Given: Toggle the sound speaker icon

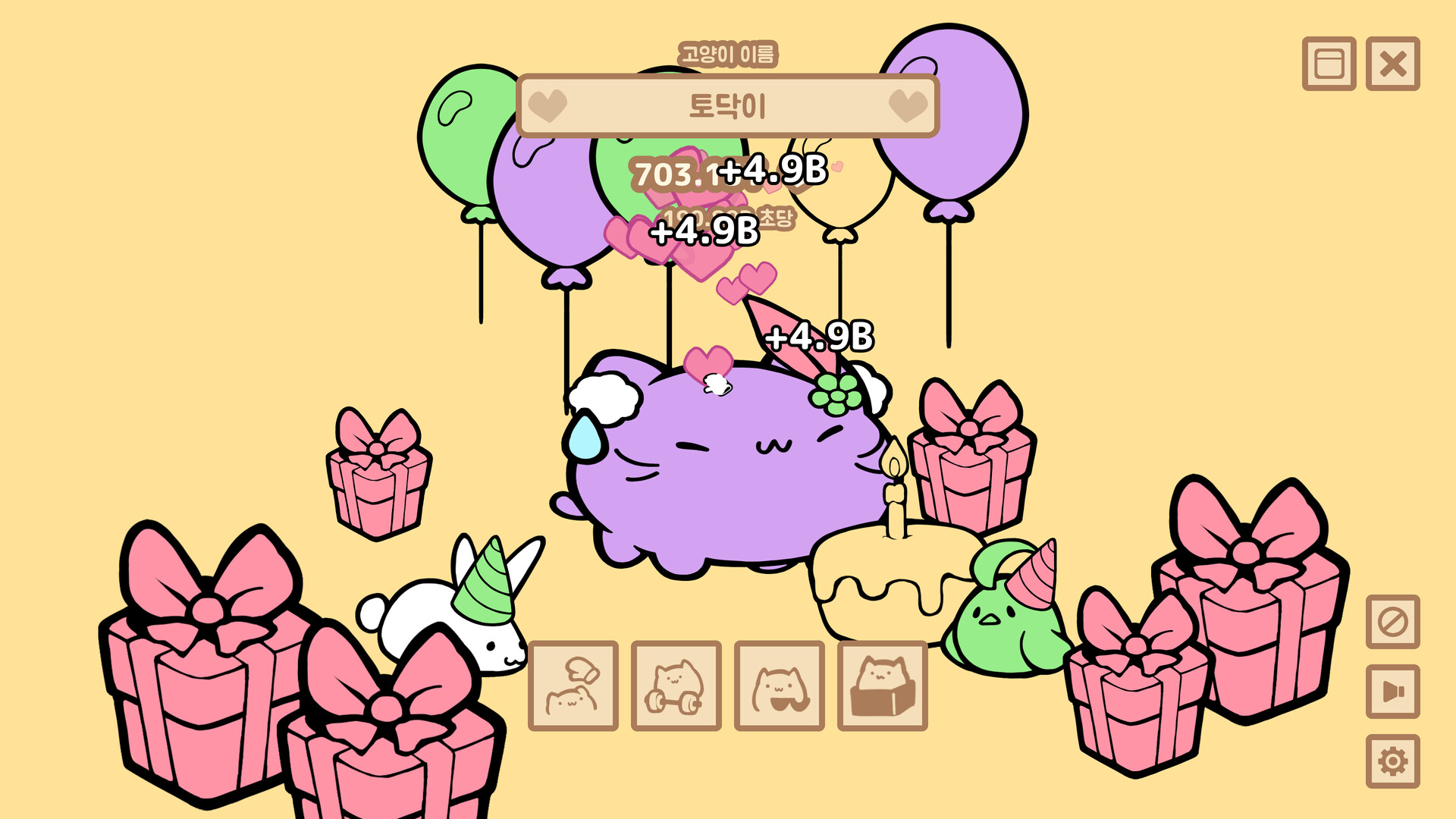Looking at the screenshot, I should 1392,692.
